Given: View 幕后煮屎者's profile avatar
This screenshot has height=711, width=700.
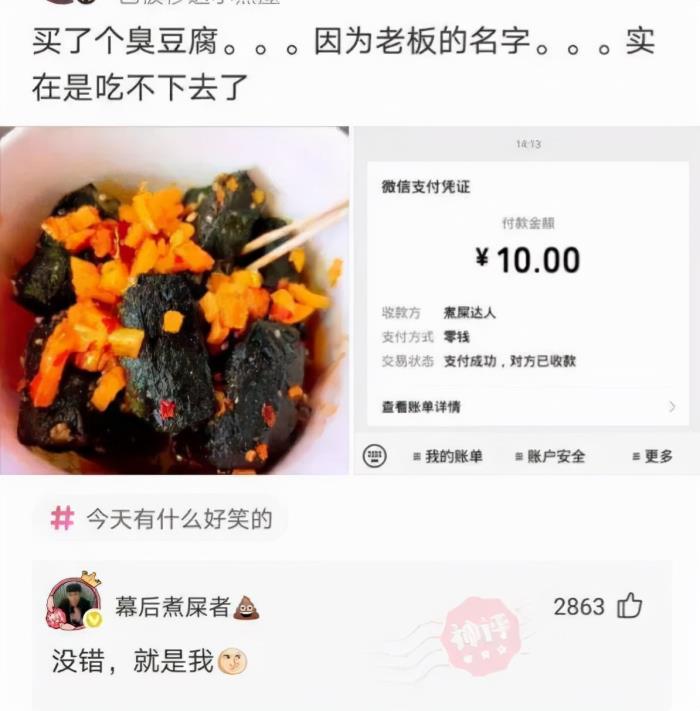Looking at the screenshot, I should [74, 603].
